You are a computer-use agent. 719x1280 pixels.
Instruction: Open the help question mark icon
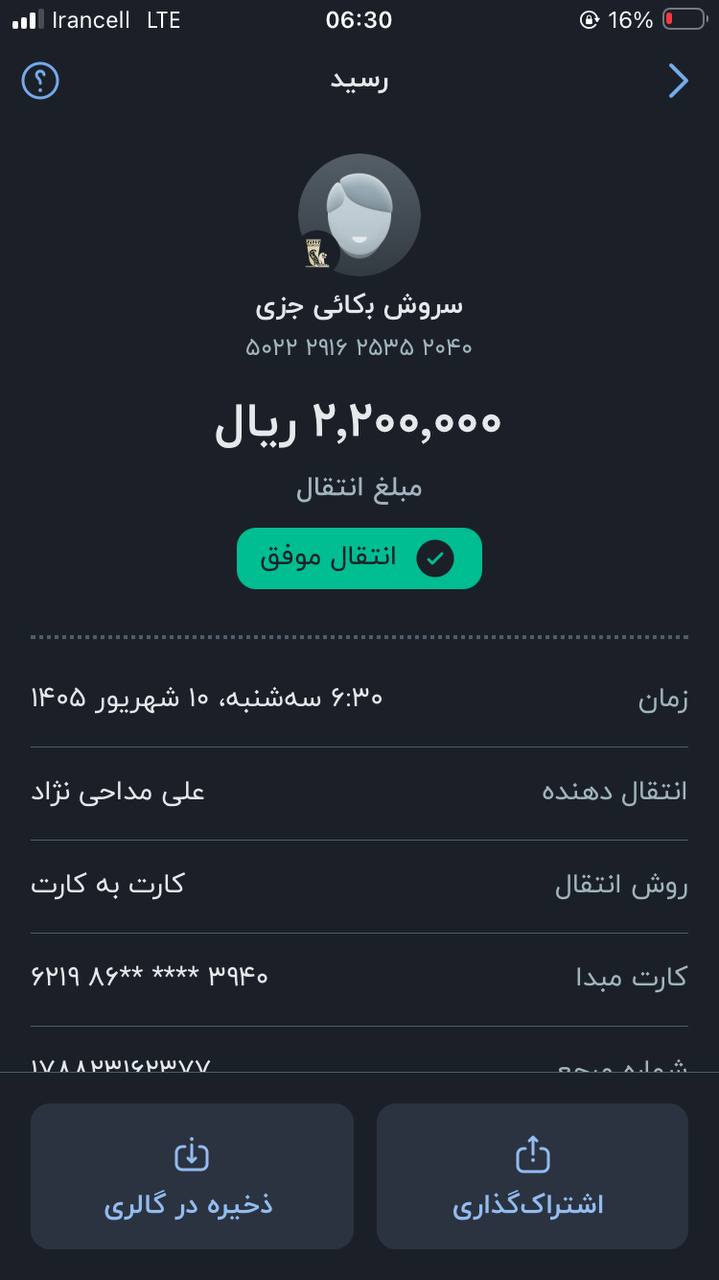(40, 81)
